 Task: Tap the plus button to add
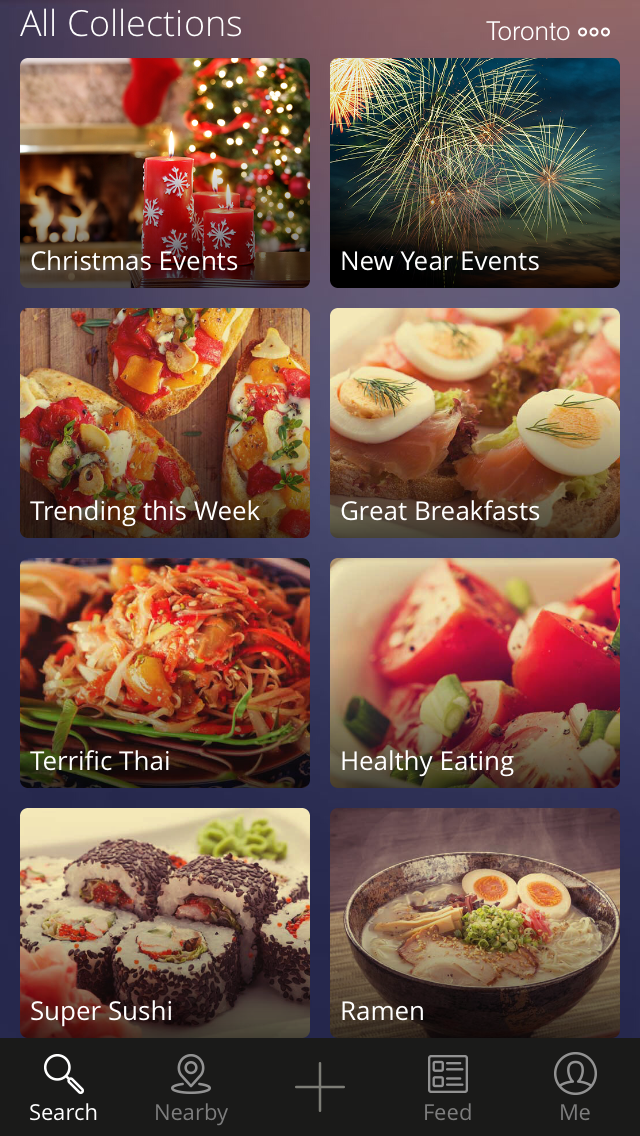click(320, 1087)
